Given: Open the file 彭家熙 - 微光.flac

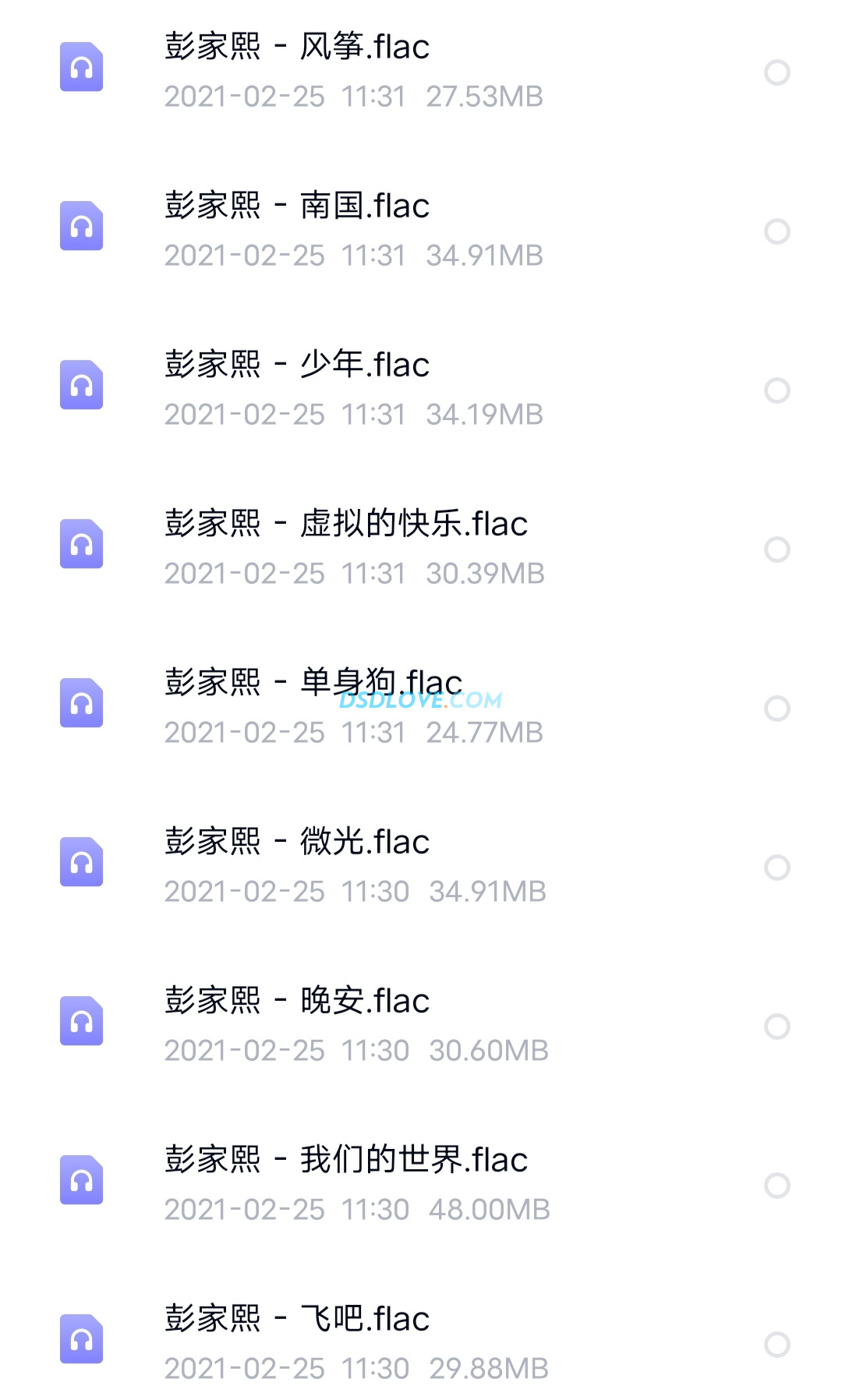Looking at the screenshot, I should tap(297, 843).
